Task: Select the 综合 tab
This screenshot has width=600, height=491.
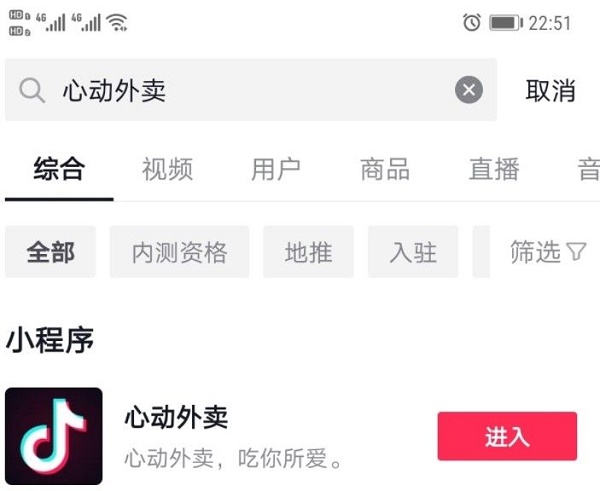Action: 59,169
